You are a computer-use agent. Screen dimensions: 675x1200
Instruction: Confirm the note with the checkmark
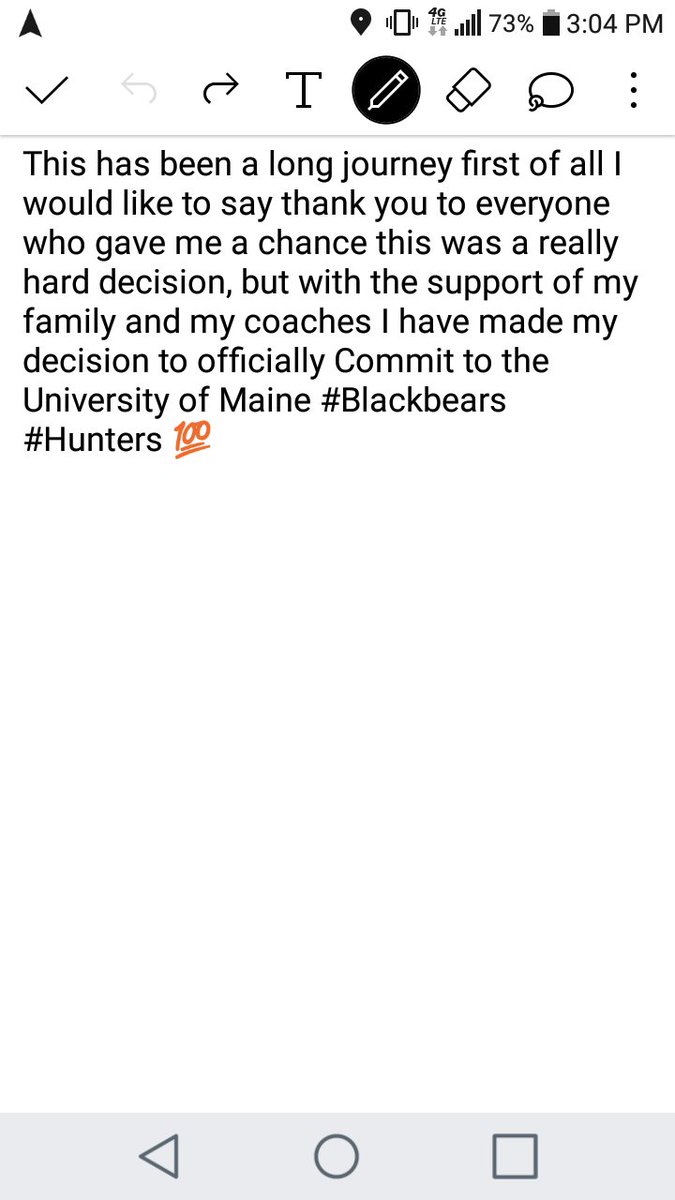46,91
